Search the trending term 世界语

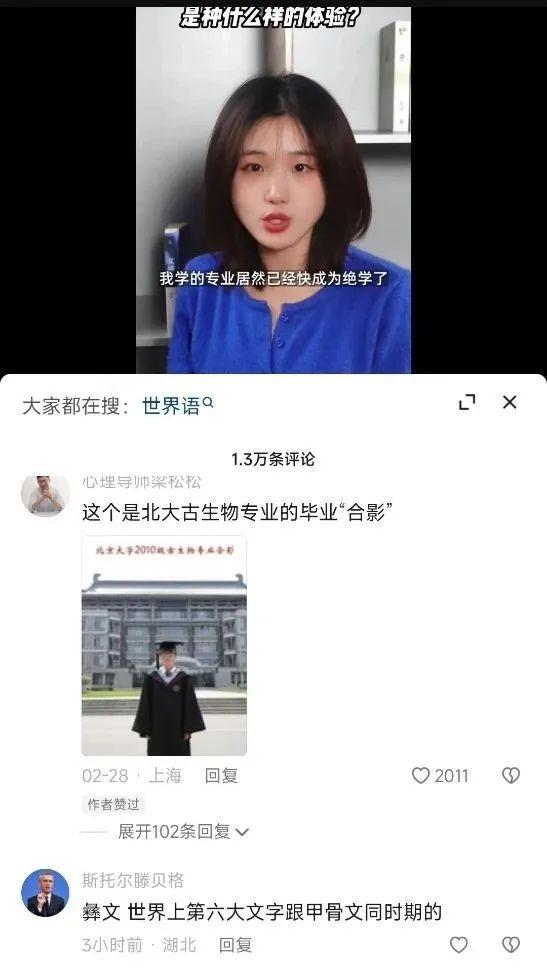177,406
